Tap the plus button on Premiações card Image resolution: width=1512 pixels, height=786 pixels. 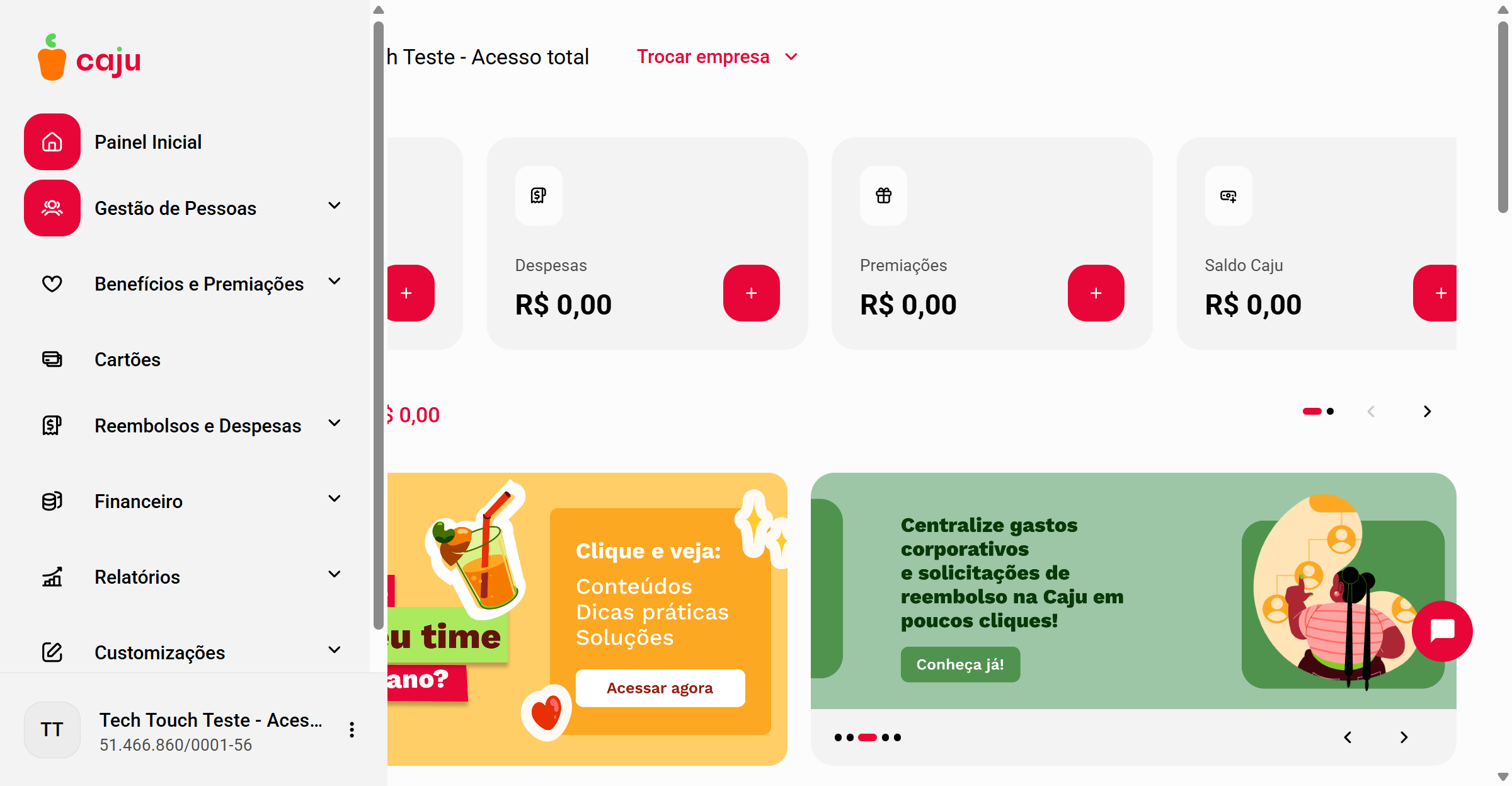1096,293
